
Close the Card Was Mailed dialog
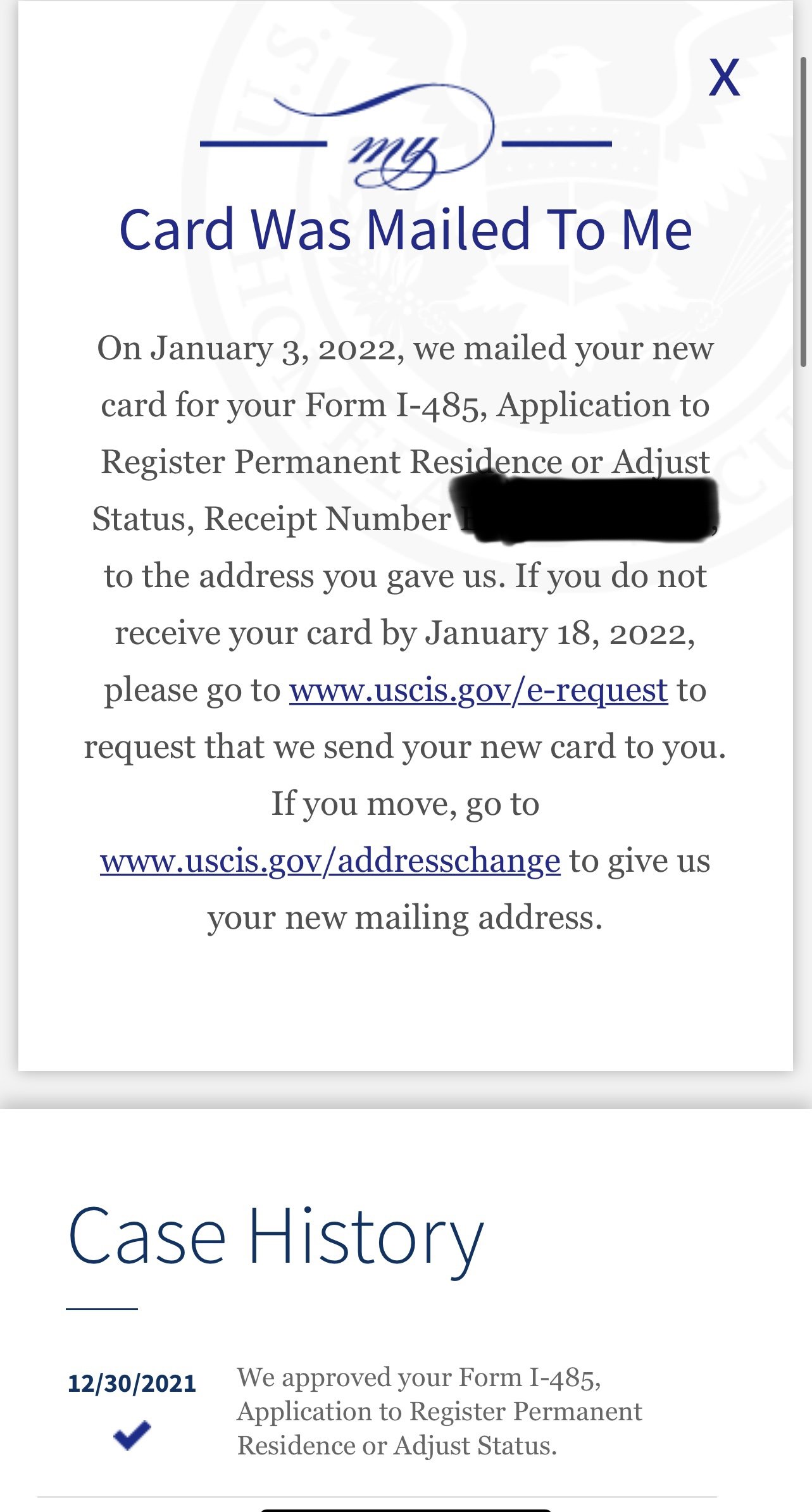tap(724, 78)
